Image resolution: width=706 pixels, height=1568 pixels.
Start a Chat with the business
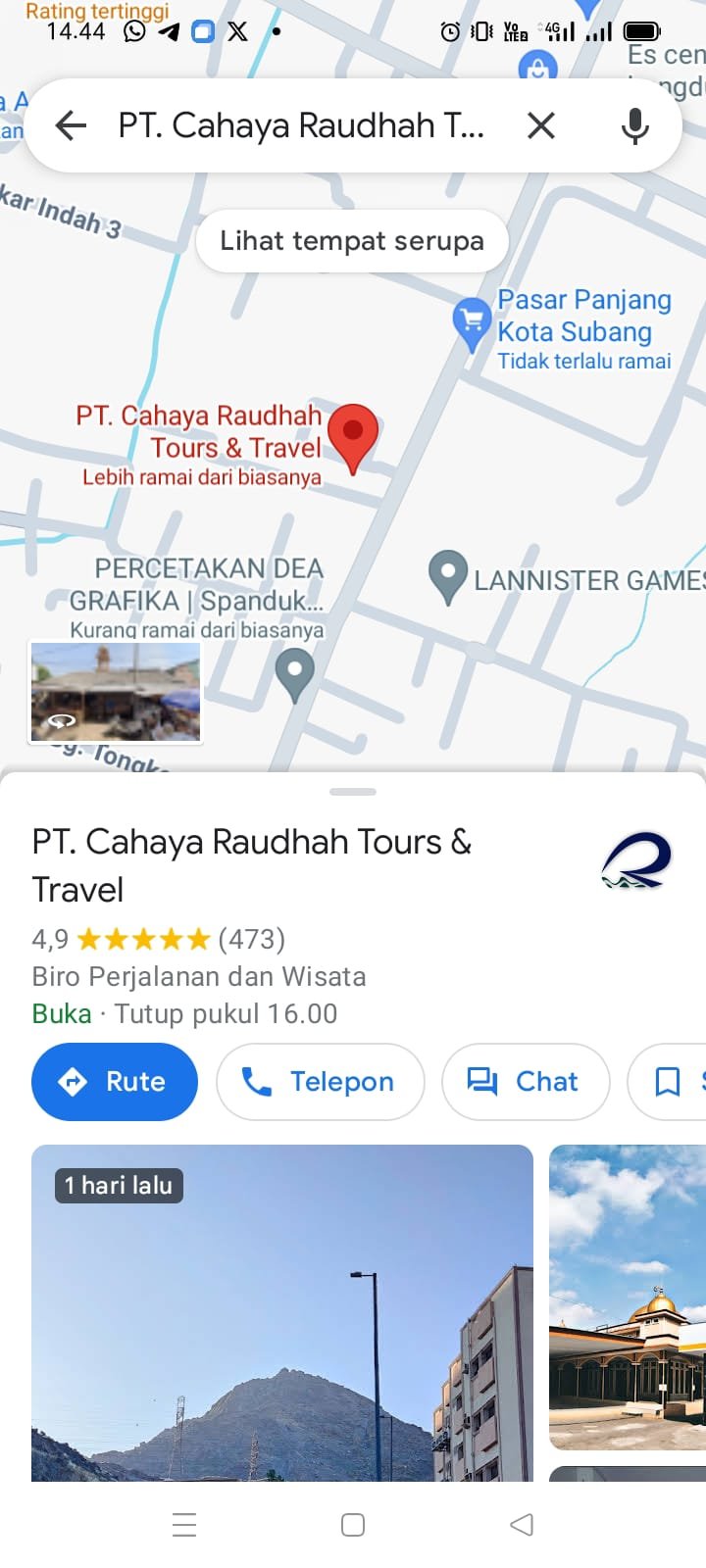pos(526,1082)
